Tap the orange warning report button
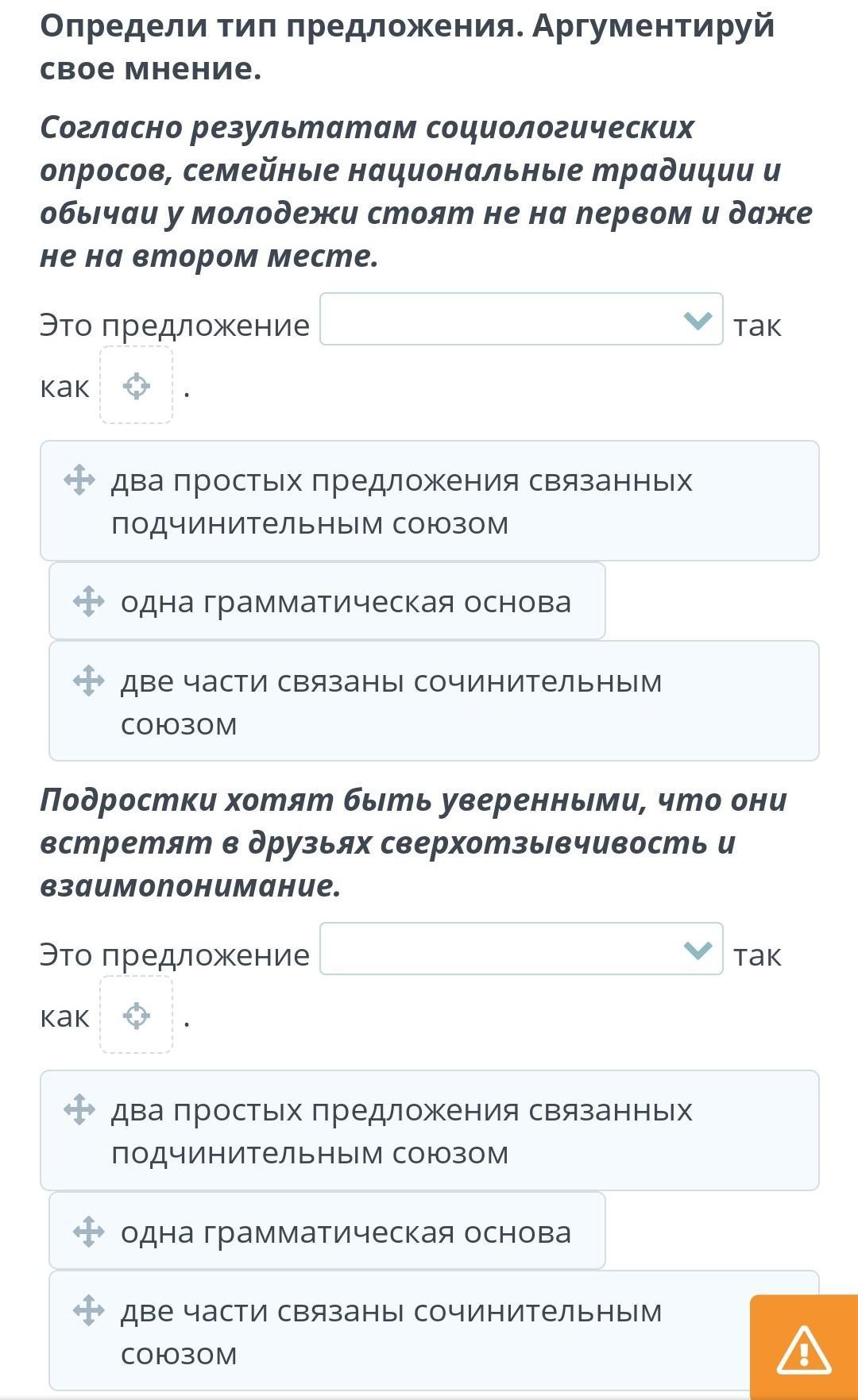The width and height of the screenshot is (858, 1400). point(804,1347)
